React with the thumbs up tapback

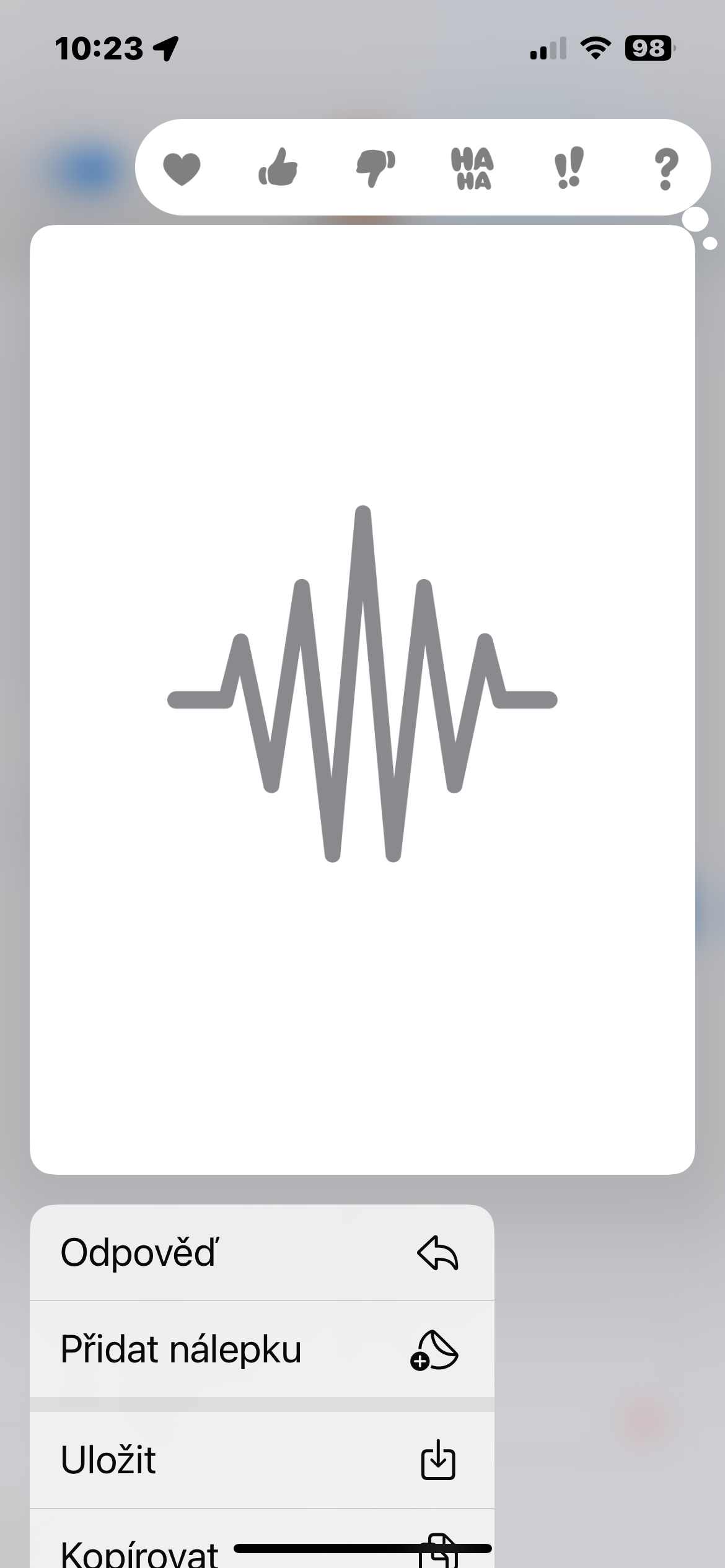point(278,168)
